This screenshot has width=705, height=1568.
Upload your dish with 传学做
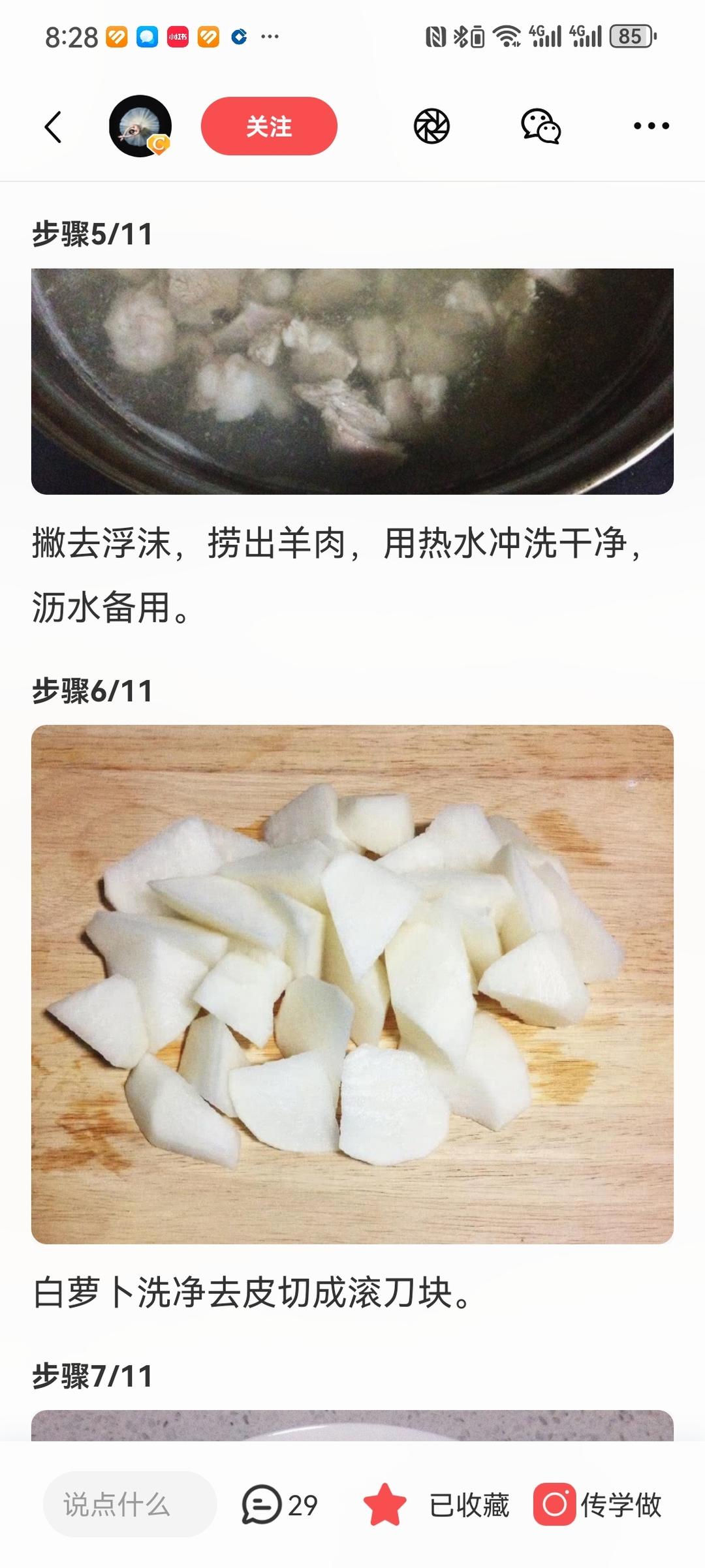click(598, 1505)
